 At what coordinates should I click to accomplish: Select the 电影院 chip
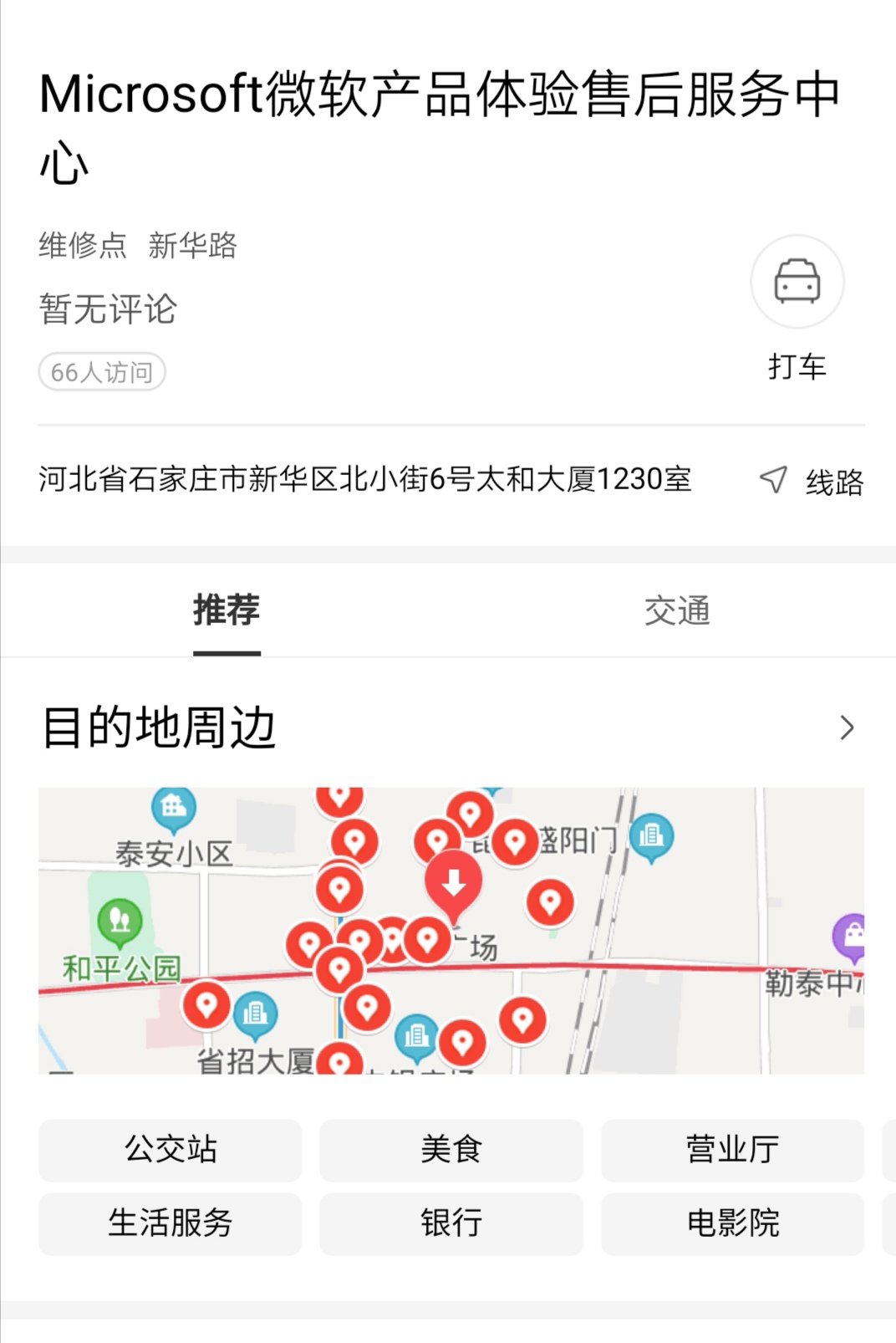[x=732, y=1223]
